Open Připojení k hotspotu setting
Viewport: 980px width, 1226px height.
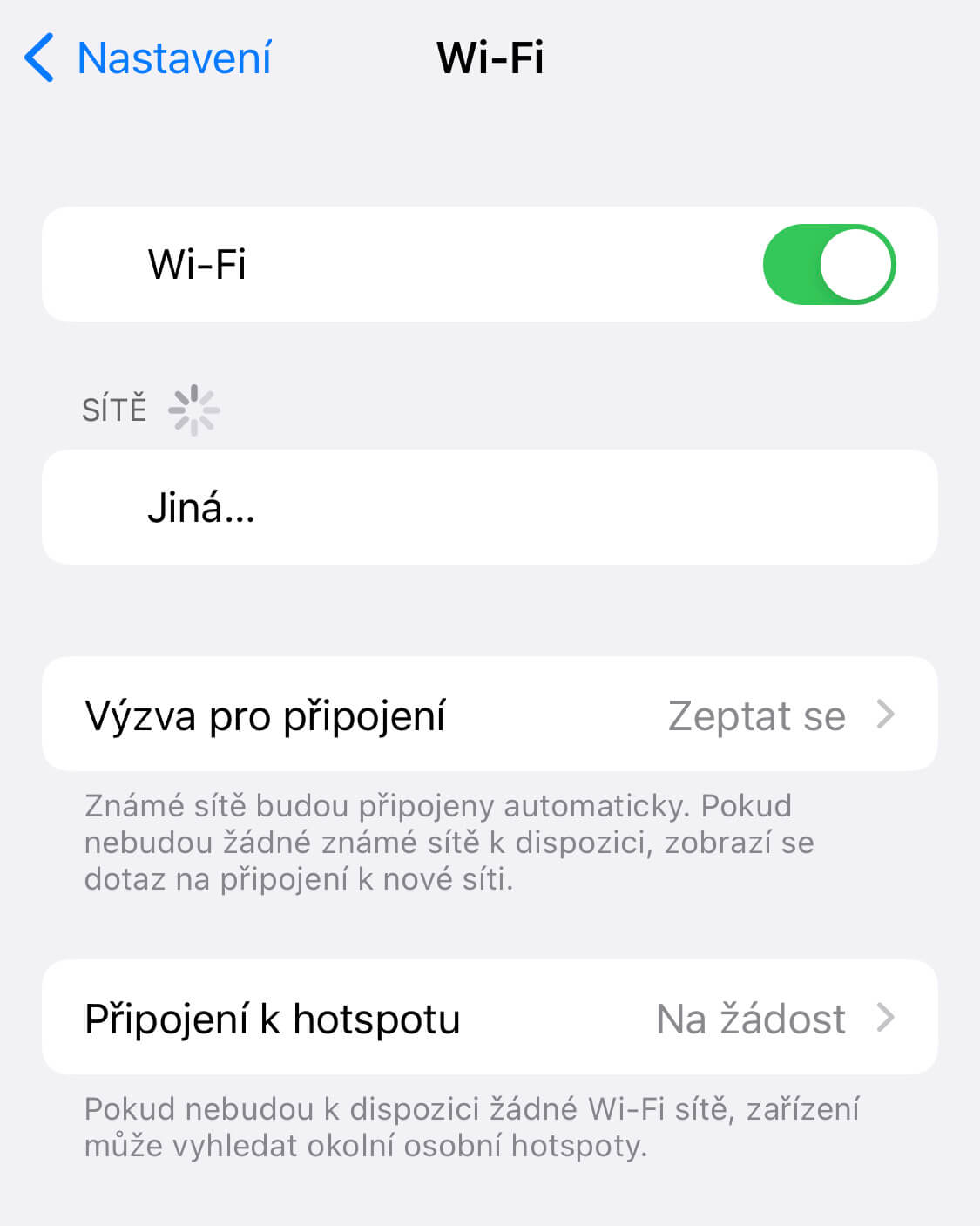490,1018
